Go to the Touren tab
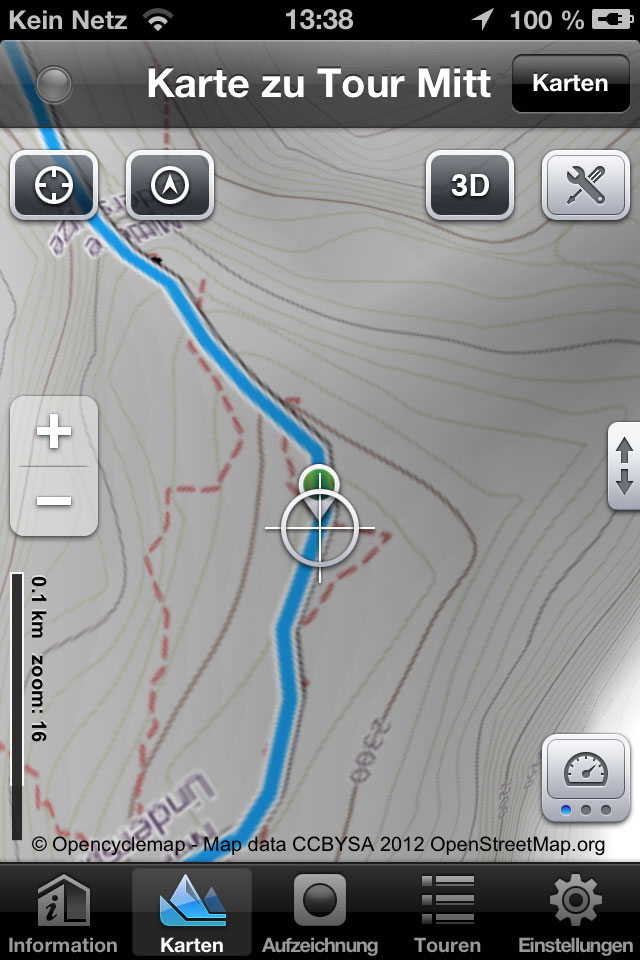This screenshot has height=960, width=640. pyautogui.click(x=447, y=912)
